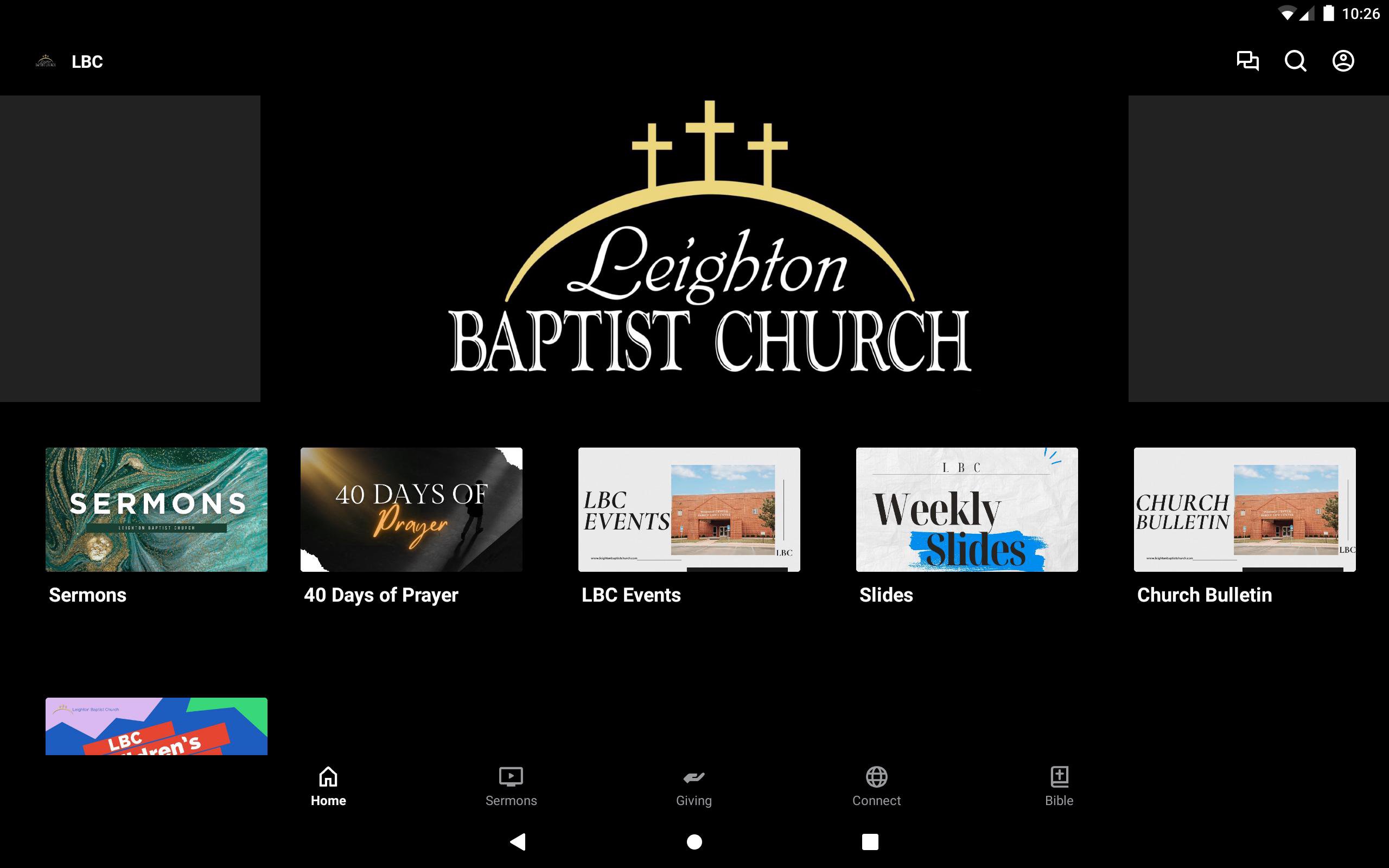Open the search icon
This screenshot has width=1389, height=868.
(1295, 61)
